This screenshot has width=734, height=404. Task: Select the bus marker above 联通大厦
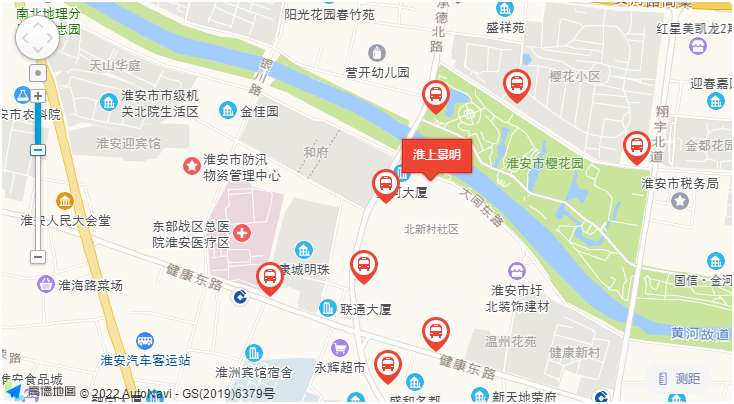click(x=364, y=265)
